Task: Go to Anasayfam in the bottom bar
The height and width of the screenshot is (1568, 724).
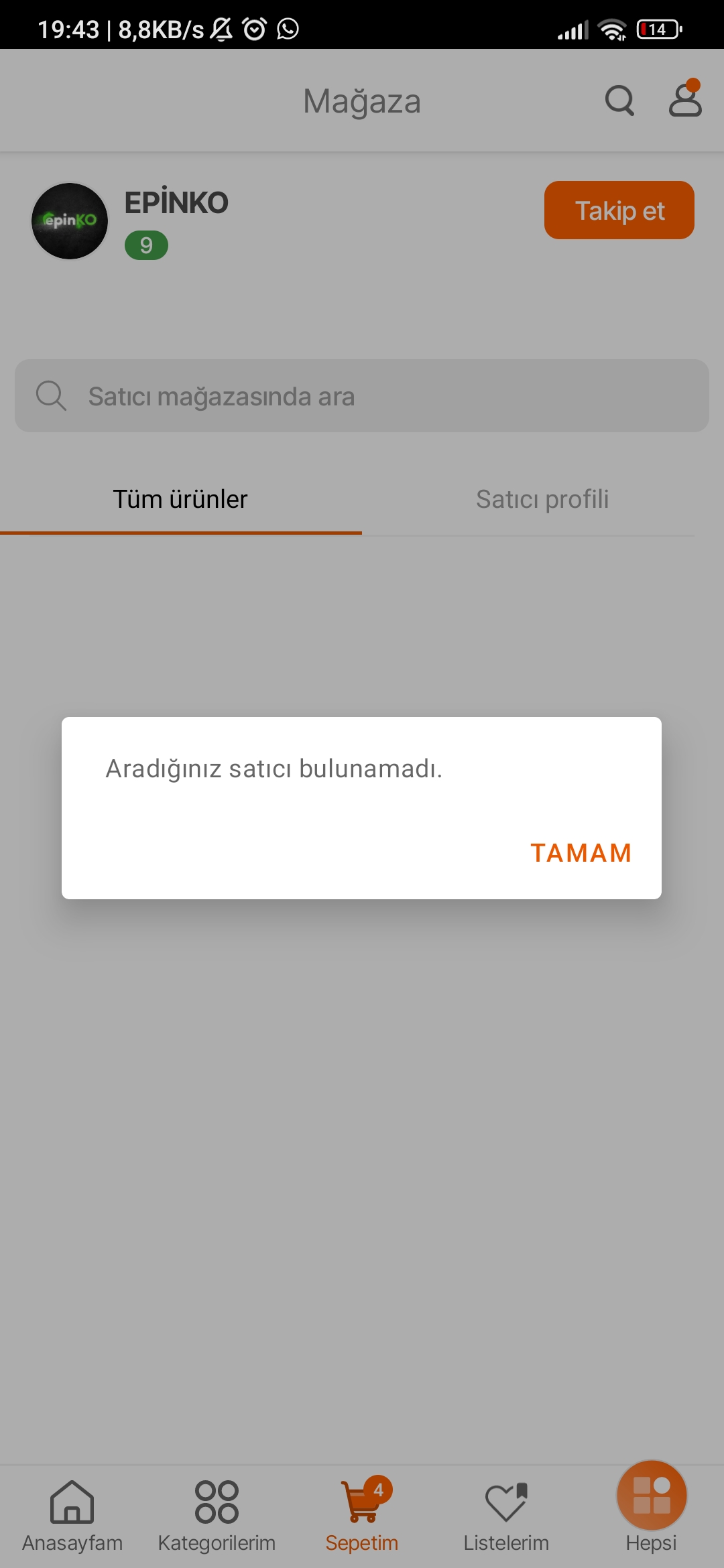Action: (72, 1515)
